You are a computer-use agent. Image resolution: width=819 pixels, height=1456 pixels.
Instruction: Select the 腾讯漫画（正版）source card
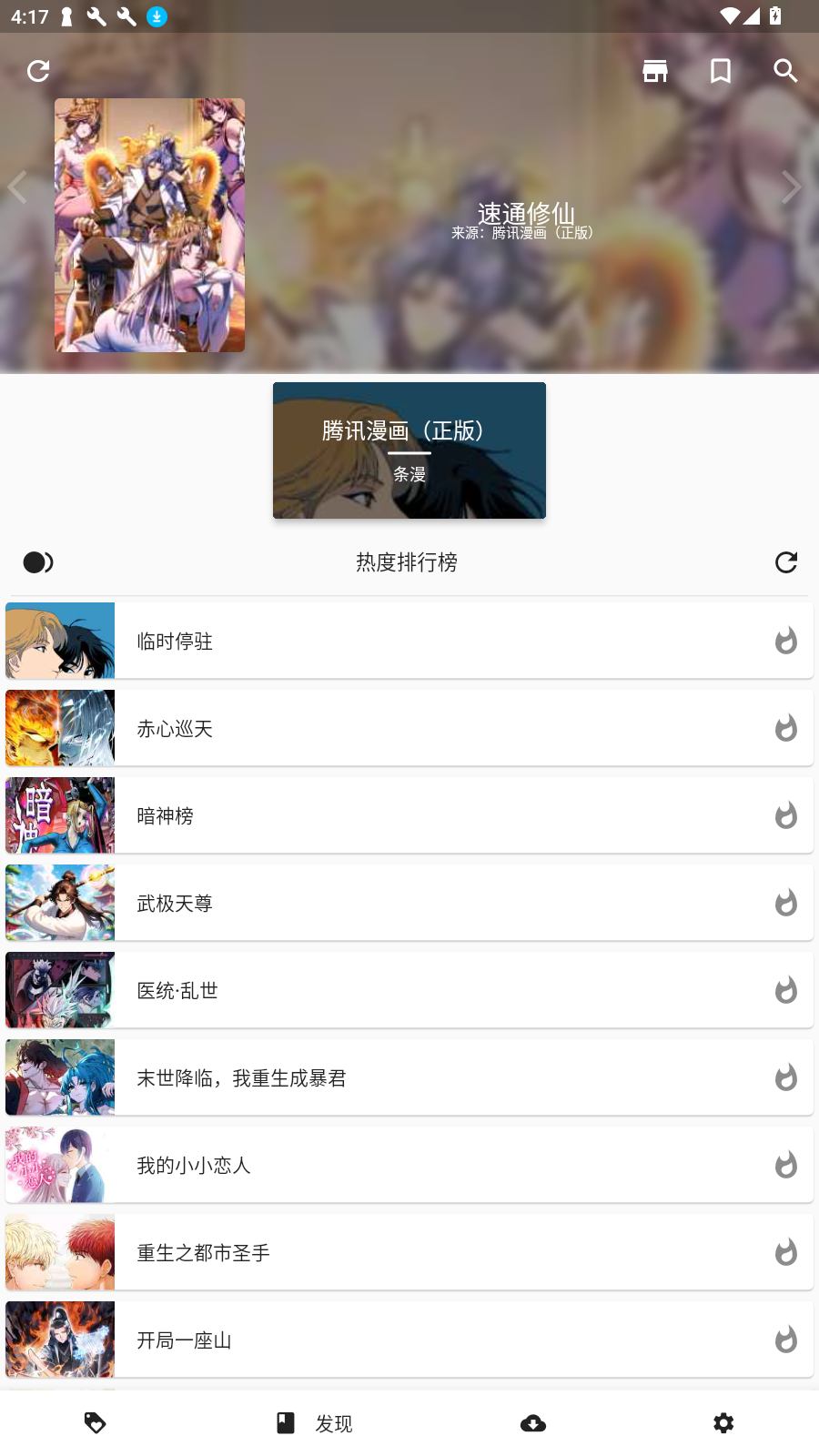click(409, 450)
